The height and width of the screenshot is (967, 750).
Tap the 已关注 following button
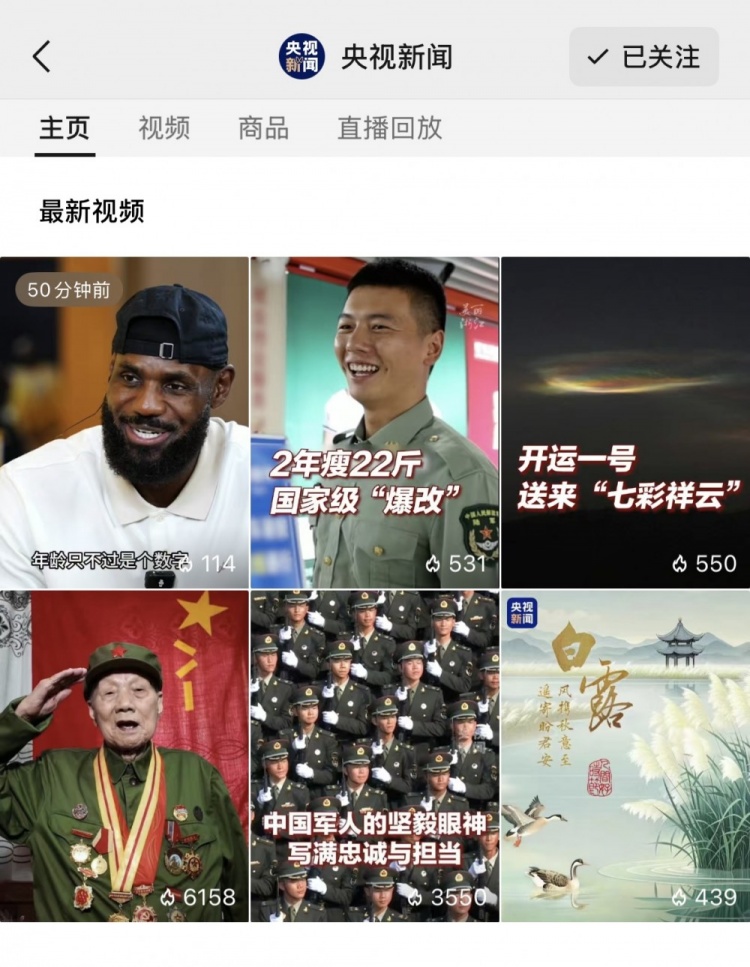[644, 57]
